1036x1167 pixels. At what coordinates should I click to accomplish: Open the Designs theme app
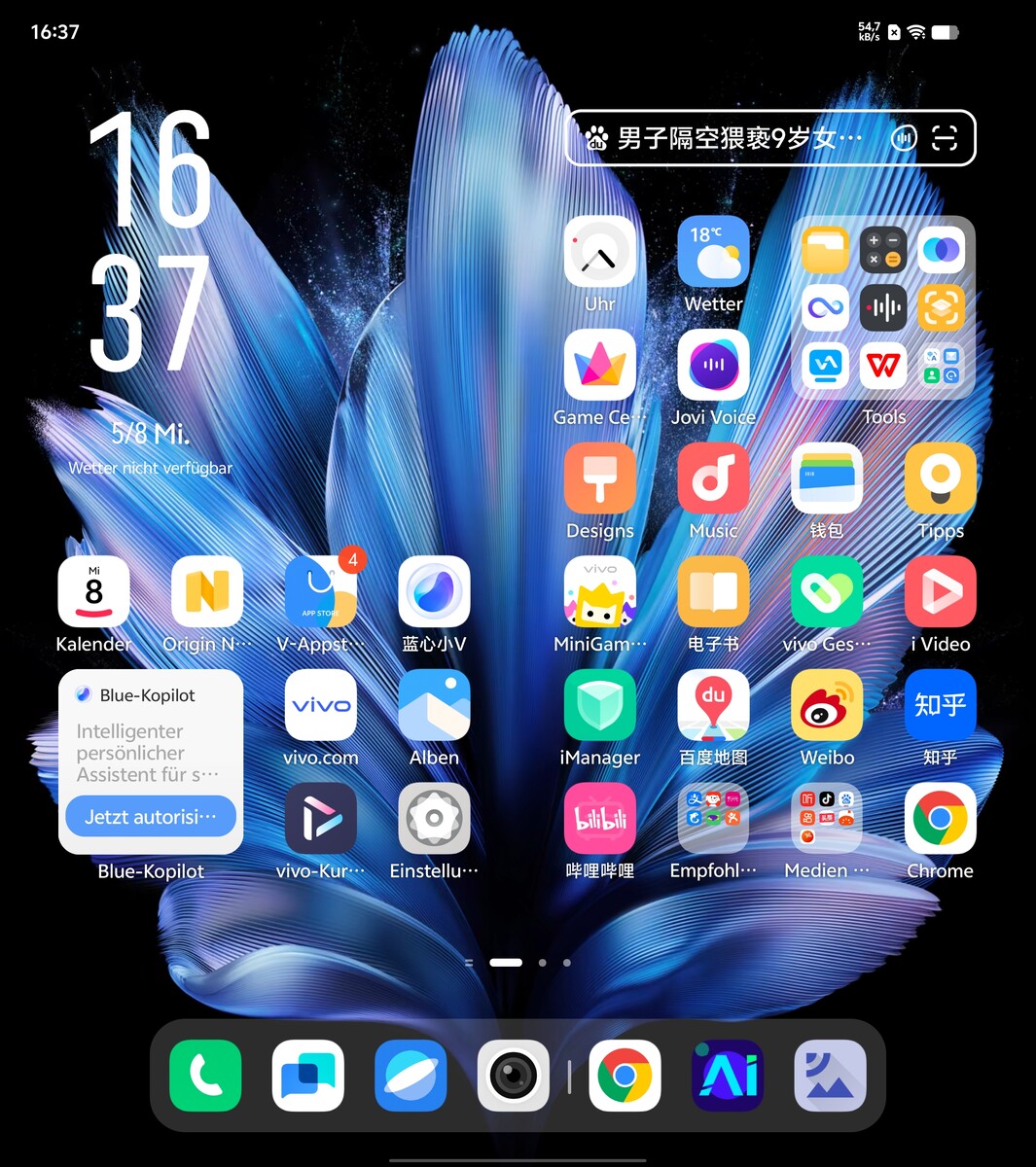[x=600, y=478]
